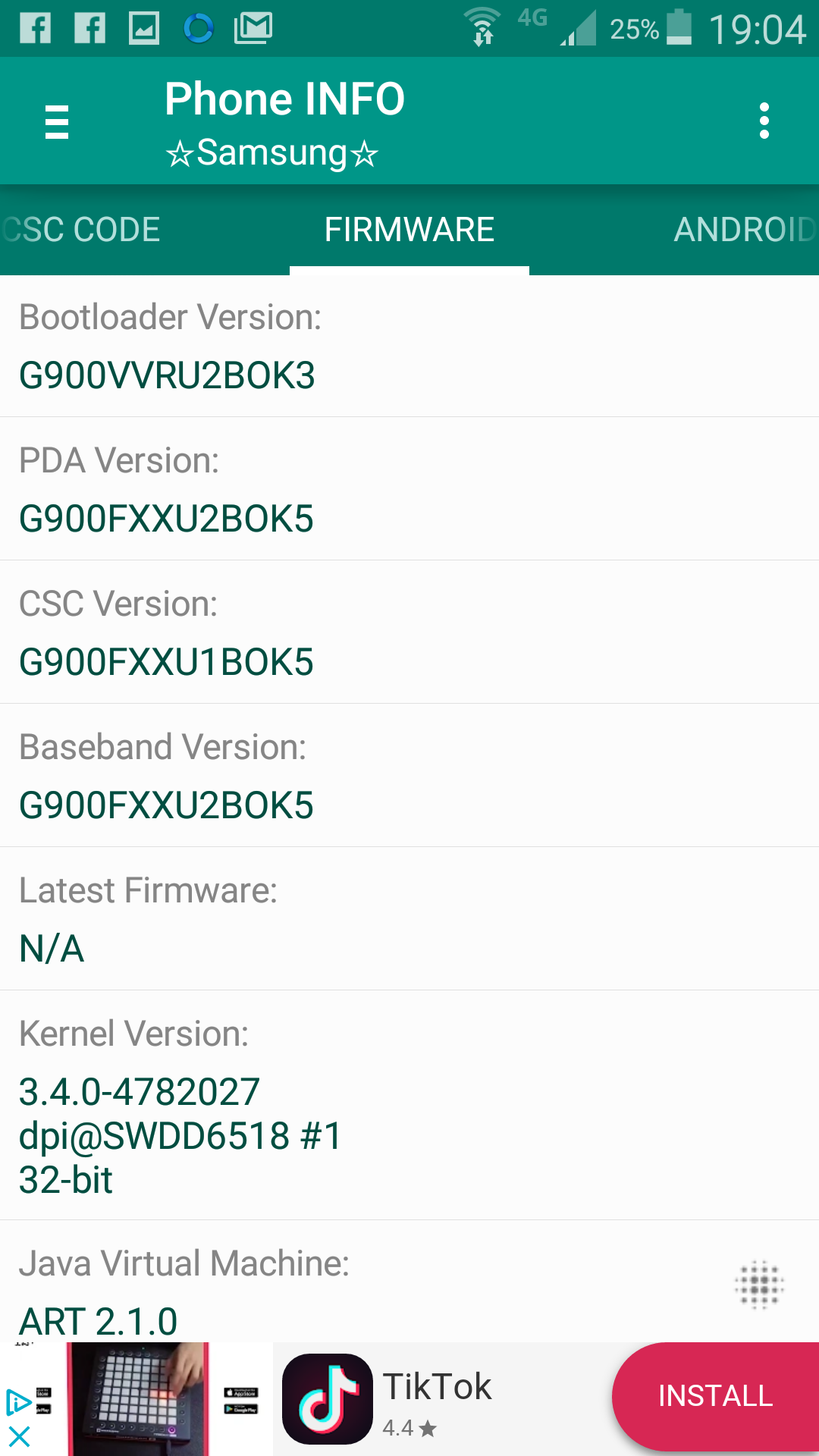This screenshot has height=1456, width=819.
Task: Switch to the CSC CODE tab
Action: pyautogui.click(x=81, y=230)
